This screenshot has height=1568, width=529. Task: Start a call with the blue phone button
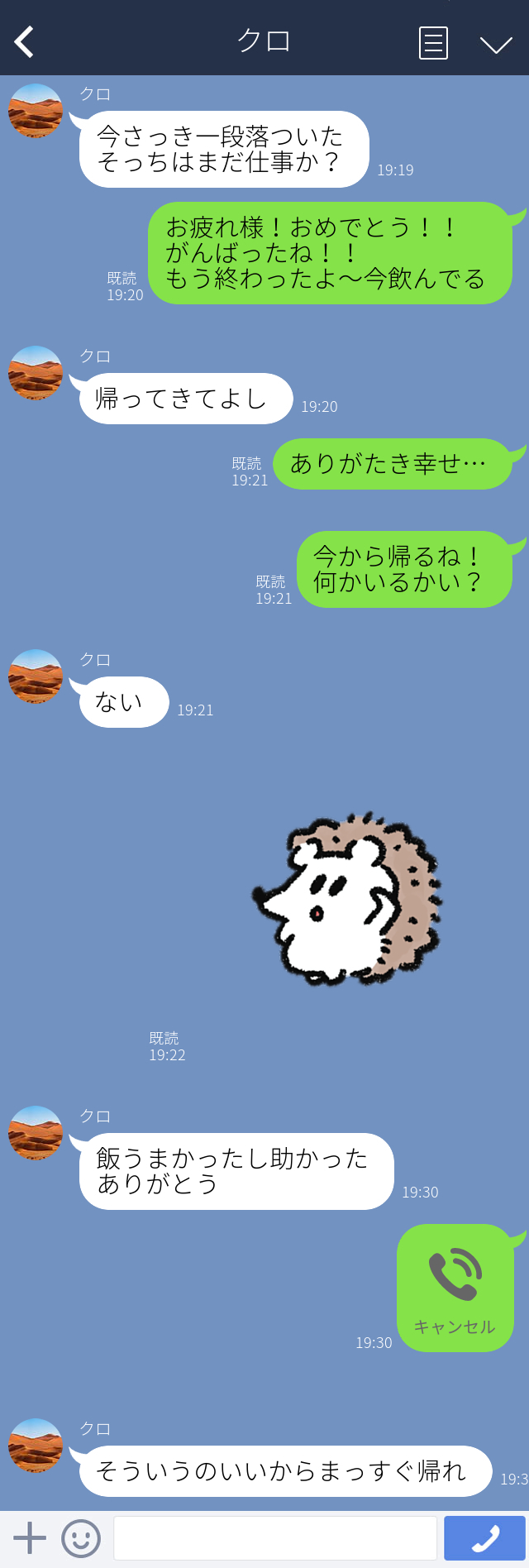click(x=485, y=1538)
